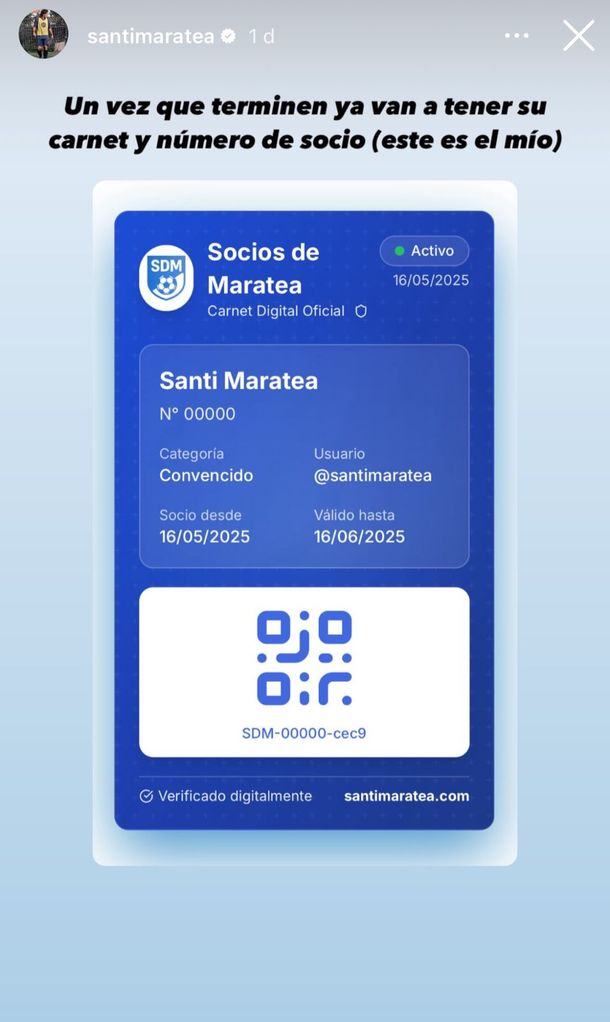This screenshot has width=610, height=1022.
Task: Open the story options menu
Action: [x=516, y=36]
